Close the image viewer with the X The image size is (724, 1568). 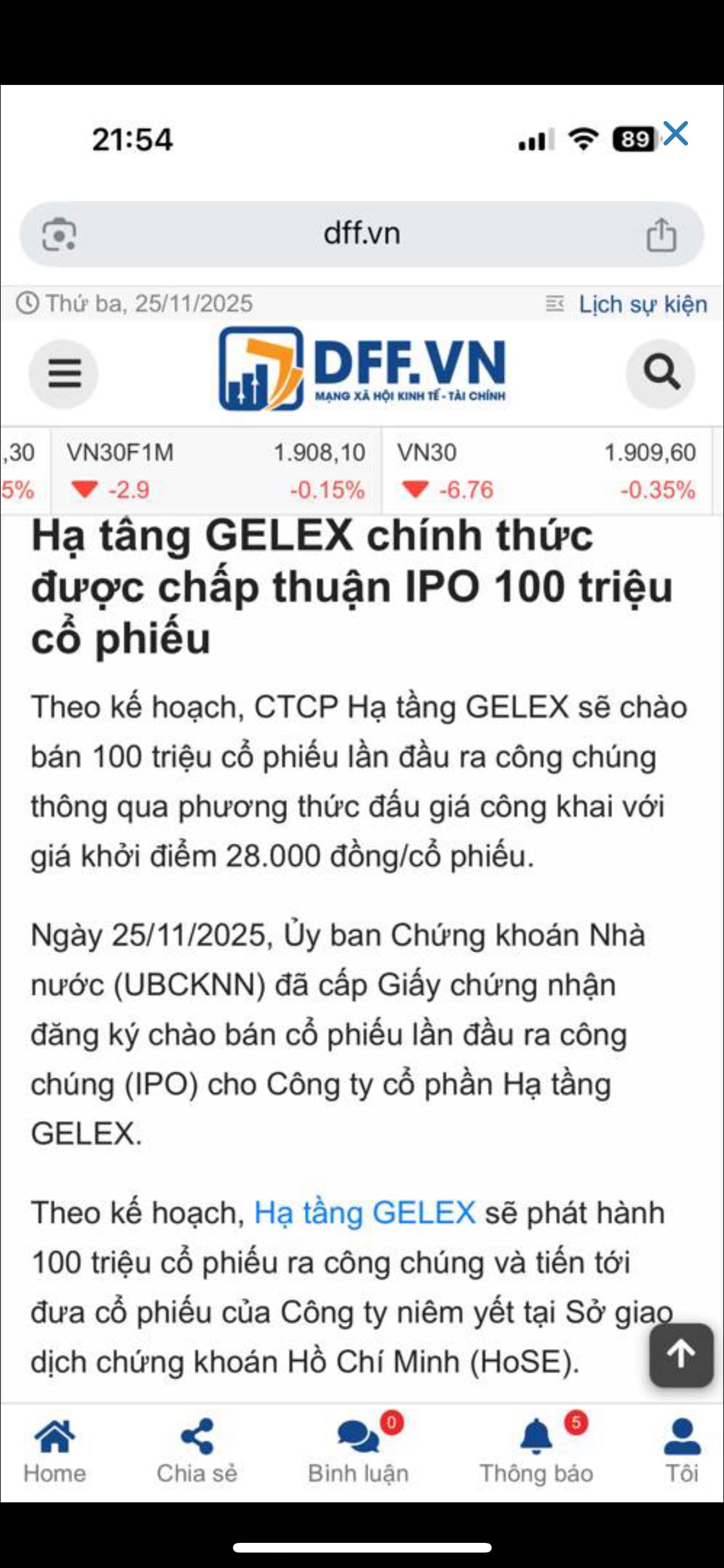[x=676, y=134]
